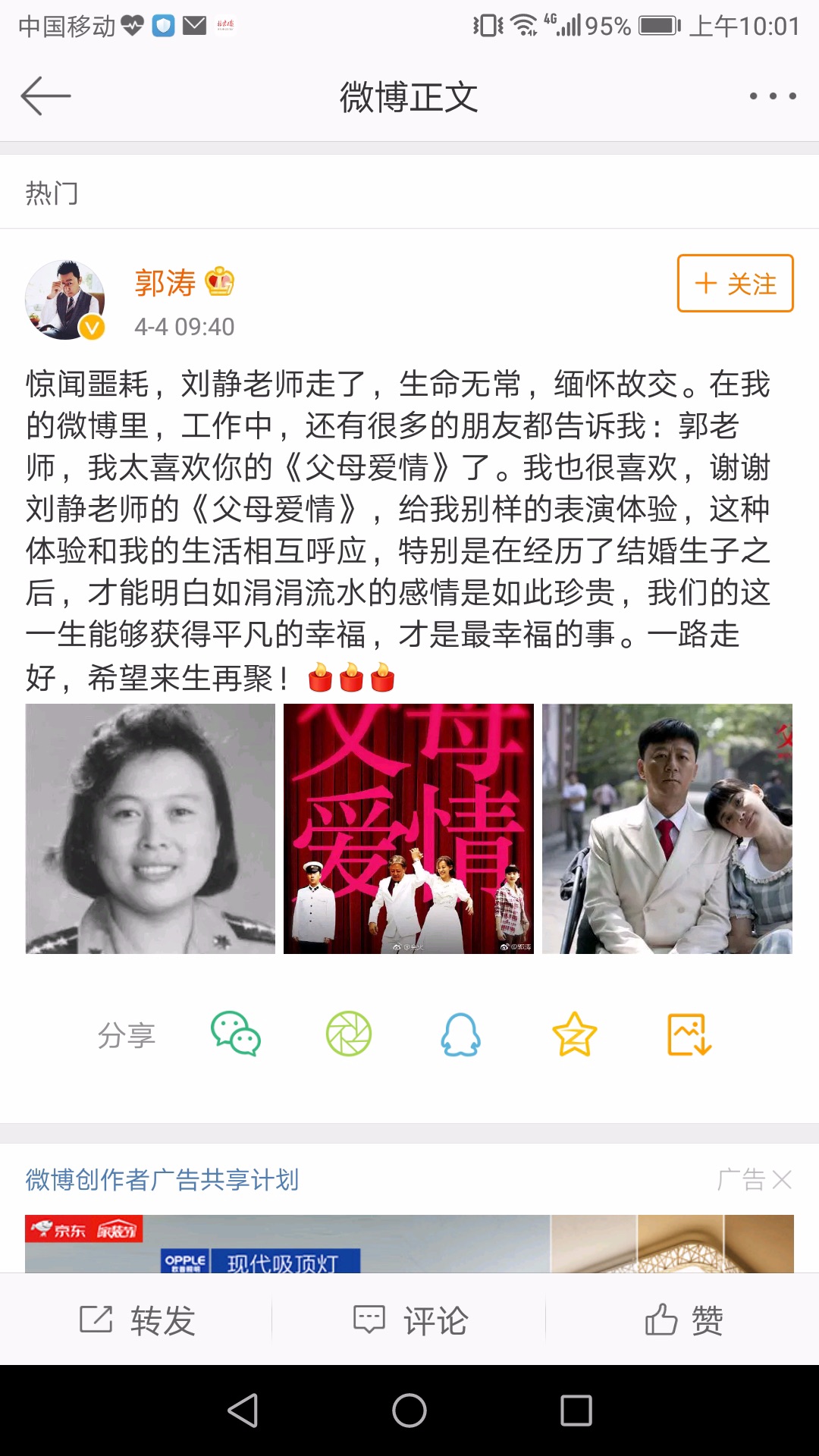Comment on the post via 评论
This screenshot has height=1456, width=819.
[x=410, y=1320]
